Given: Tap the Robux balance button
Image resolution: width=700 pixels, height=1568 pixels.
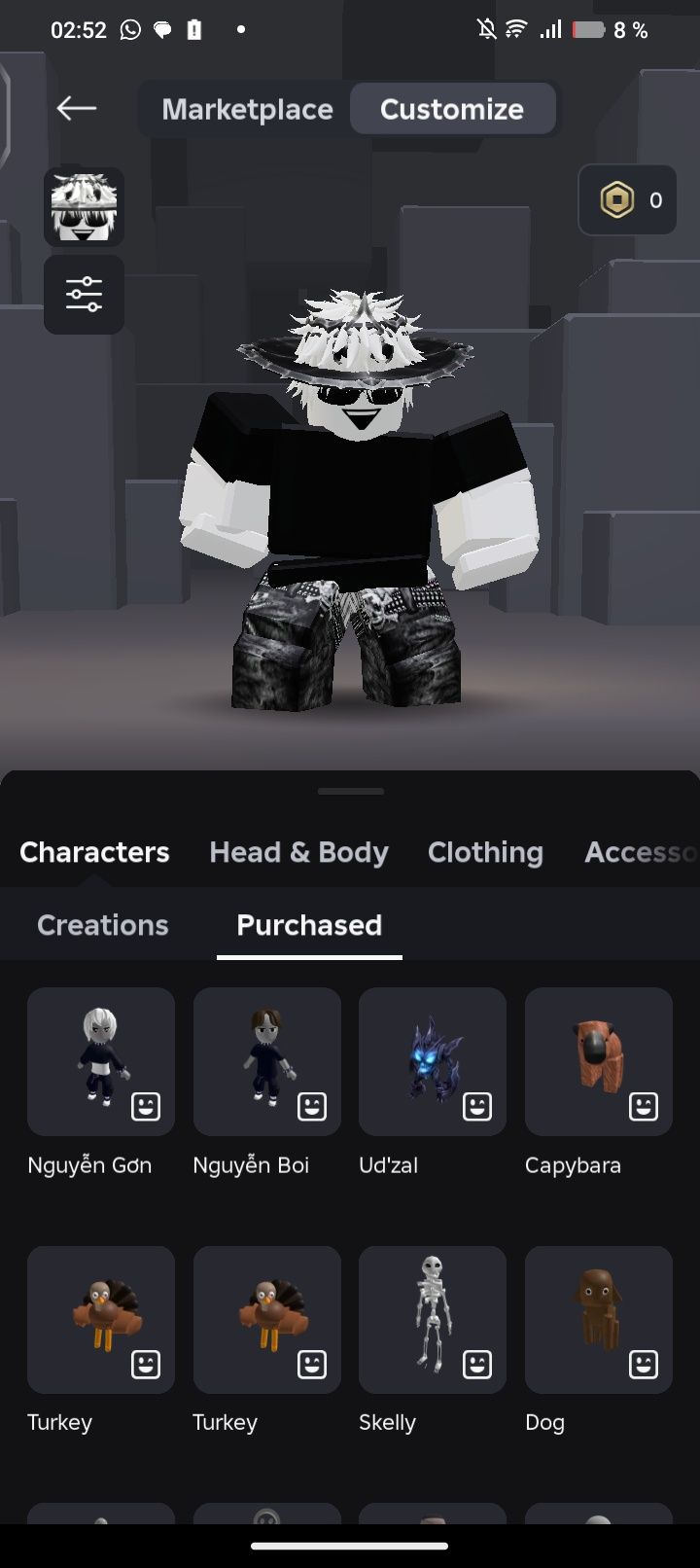Looking at the screenshot, I should click(x=627, y=200).
